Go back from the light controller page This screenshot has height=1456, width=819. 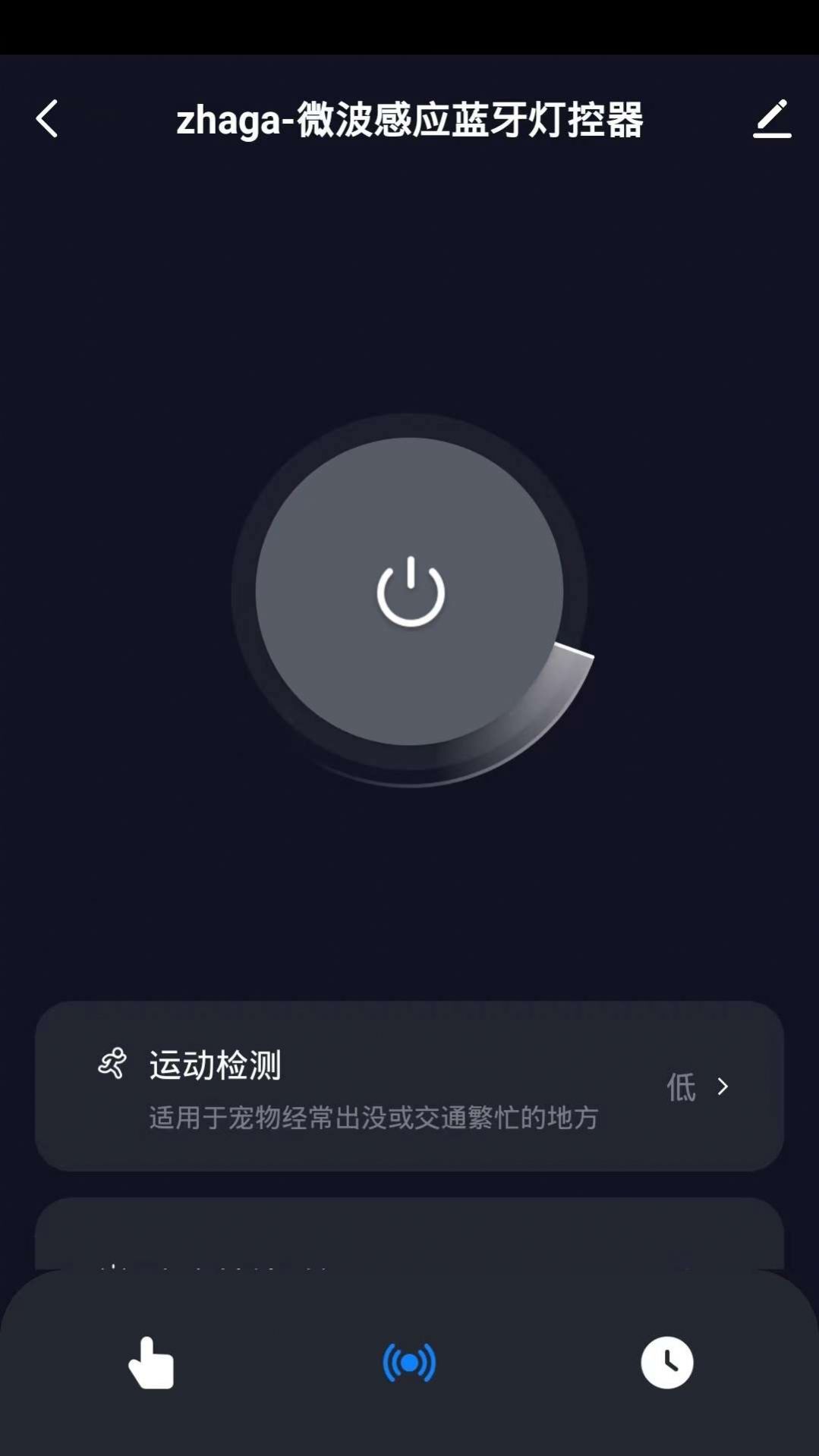click(x=47, y=119)
